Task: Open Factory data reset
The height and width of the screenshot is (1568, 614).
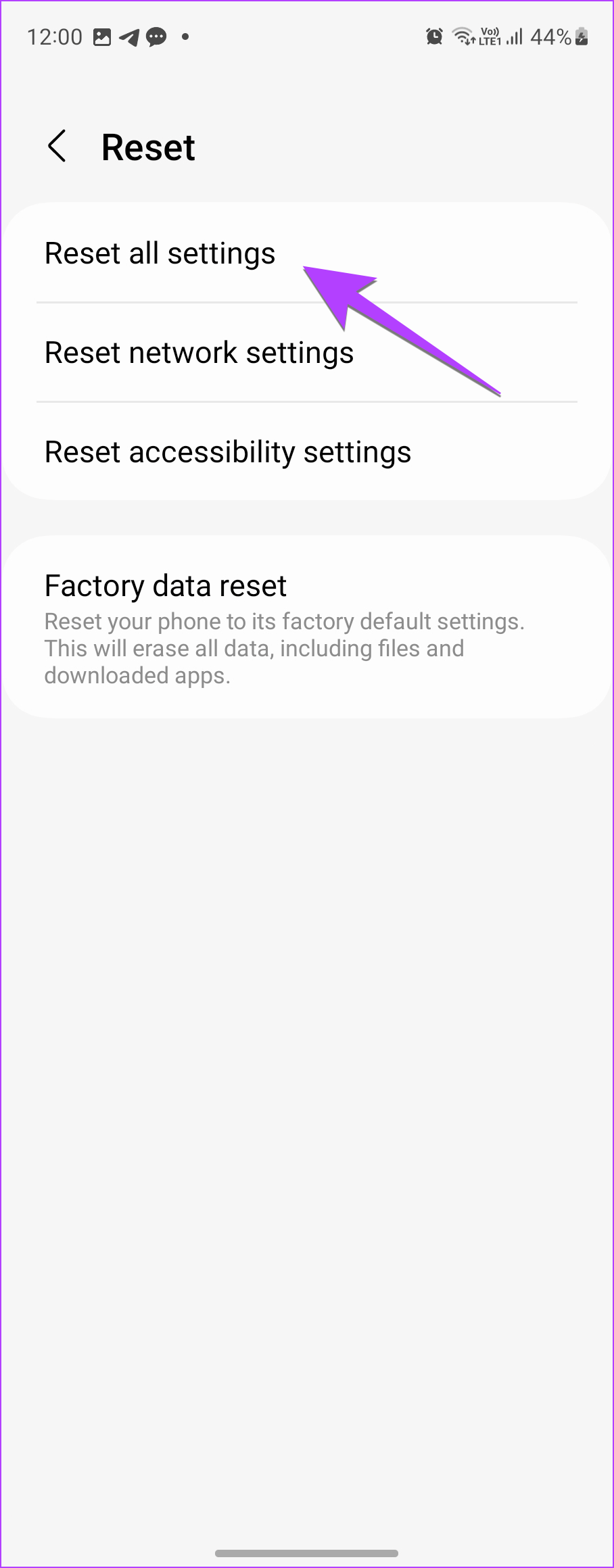Action: (x=165, y=586)
